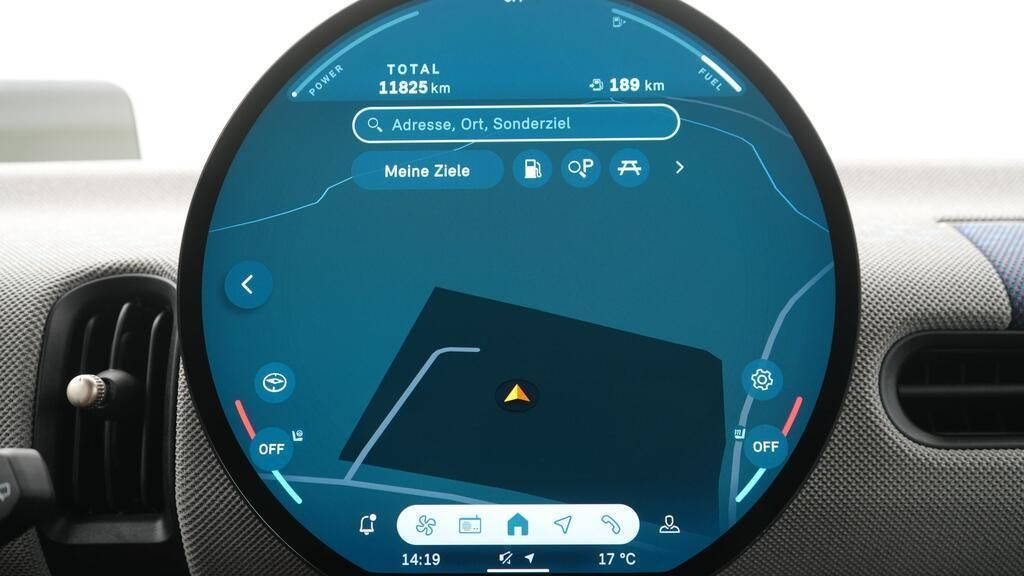
Task: Tap the Adresse, Ort, Sonderziel search field
Action: [516, 123]
